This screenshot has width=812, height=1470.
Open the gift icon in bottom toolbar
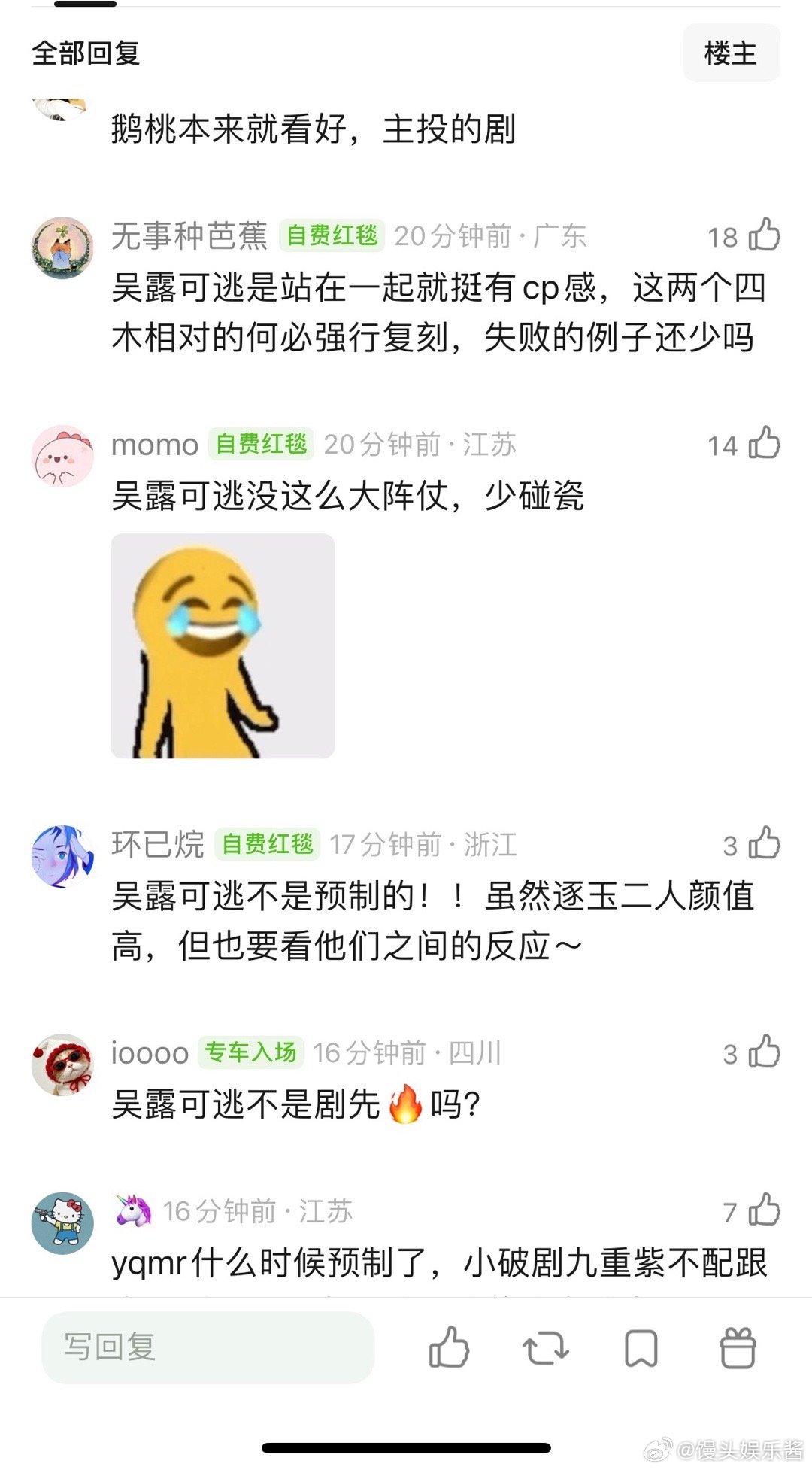(738, 1349)
